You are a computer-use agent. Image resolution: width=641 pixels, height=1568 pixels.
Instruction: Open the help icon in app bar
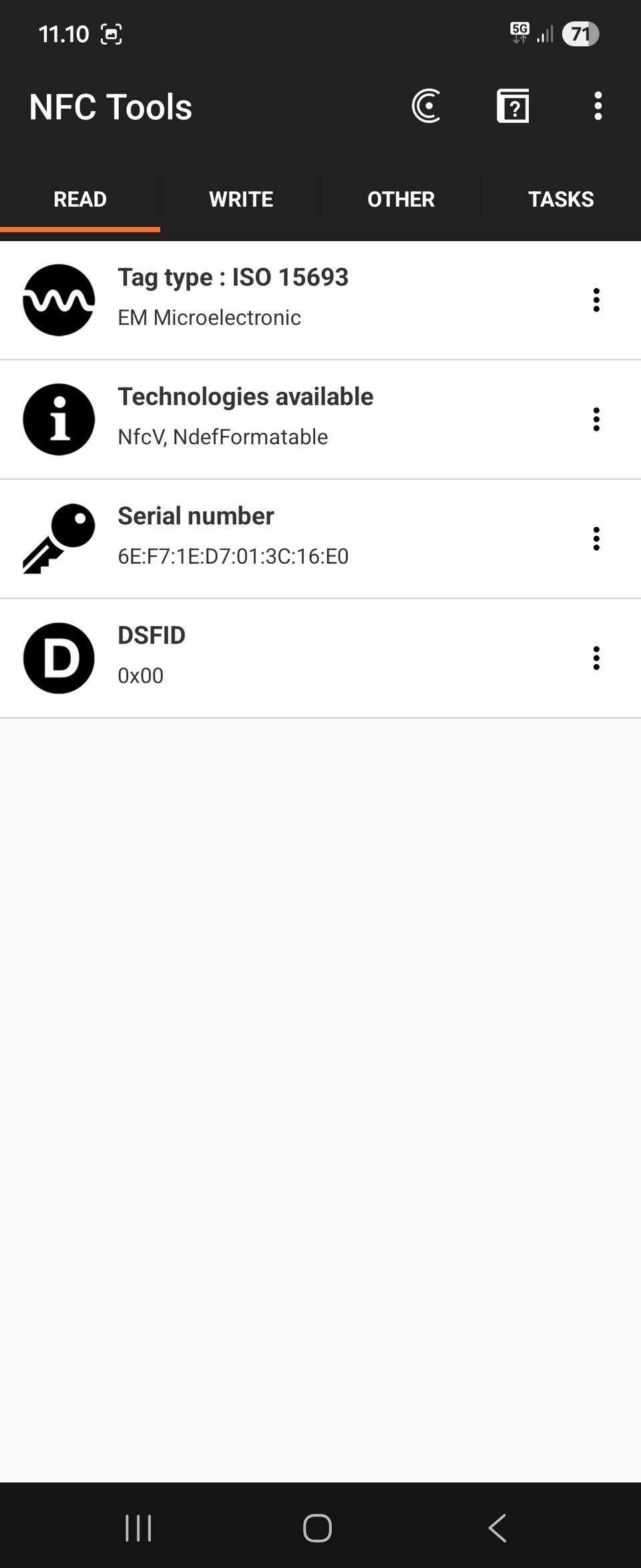click(513, 106)
